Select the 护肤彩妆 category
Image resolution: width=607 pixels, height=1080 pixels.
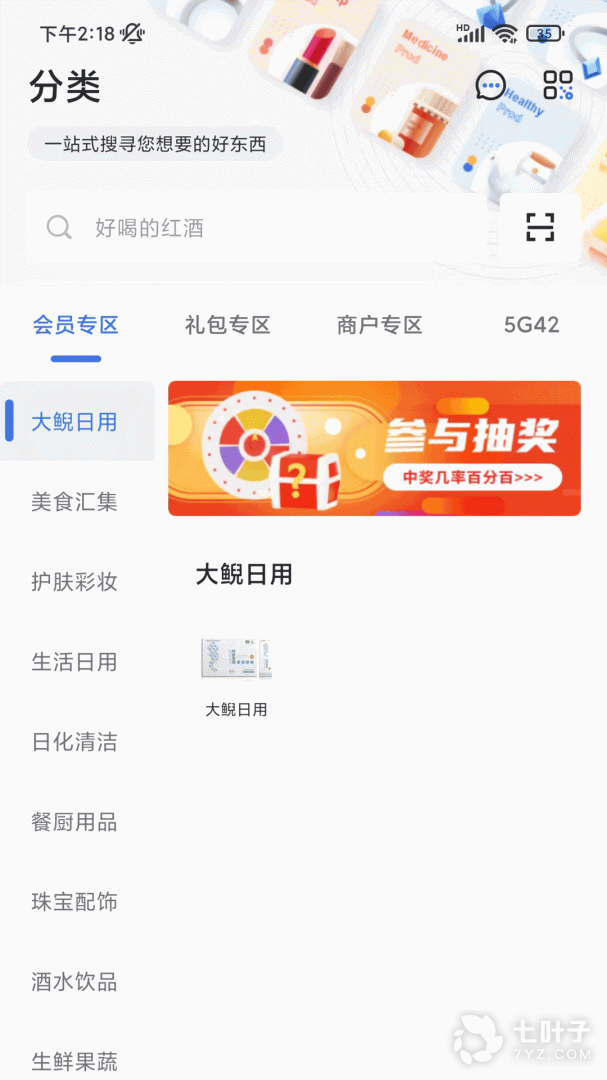(75, 582)
